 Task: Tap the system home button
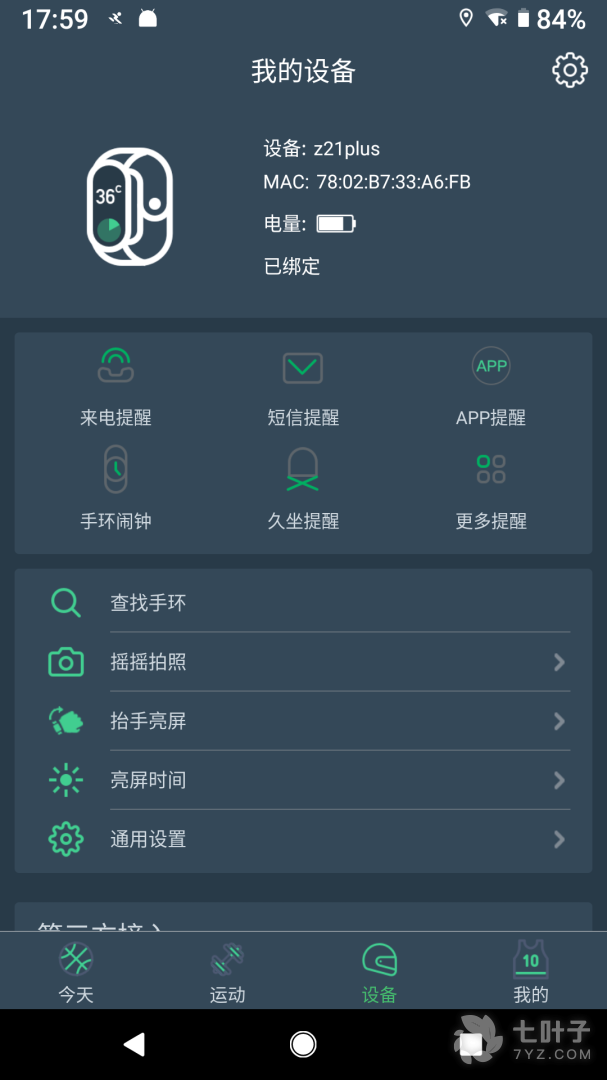[x=303, y=1045]
